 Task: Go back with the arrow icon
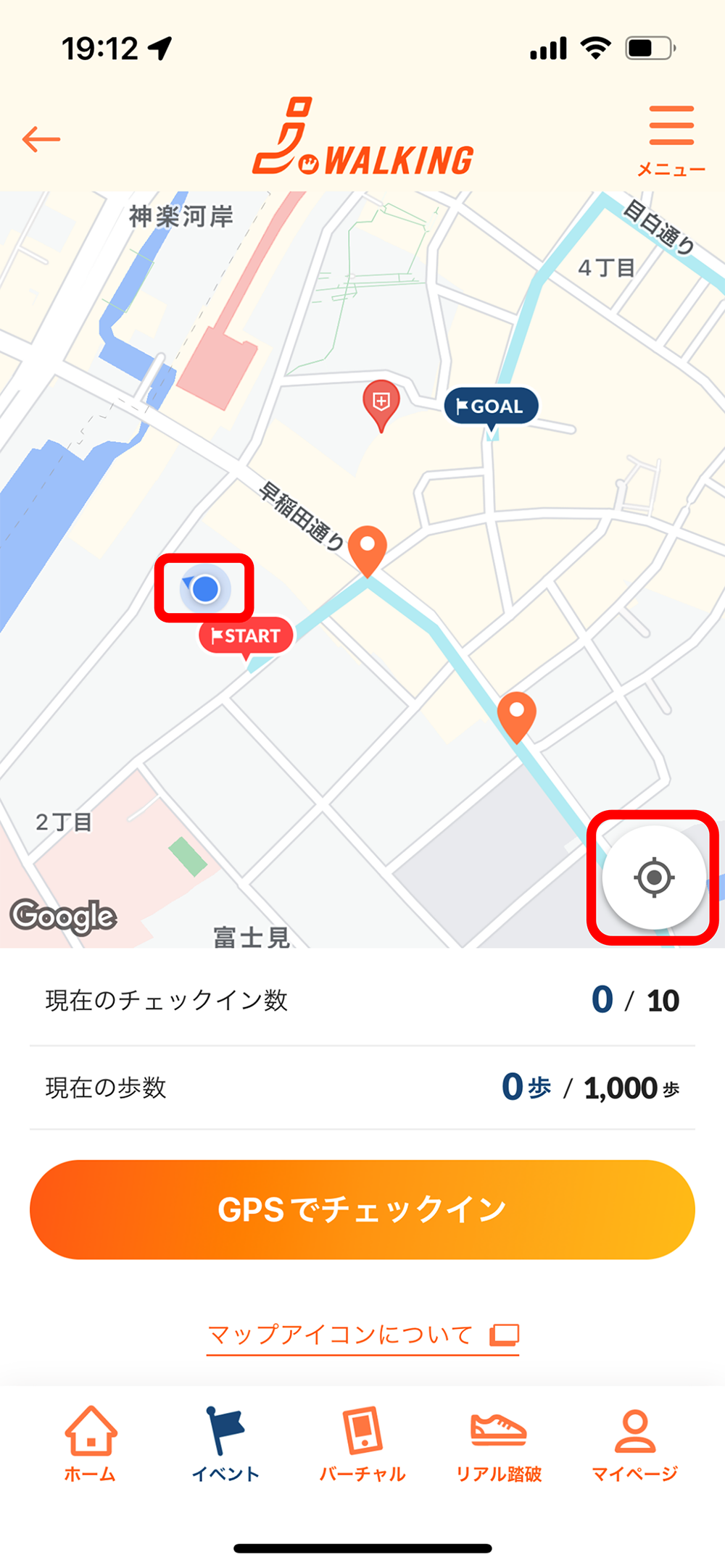point(41,139)
